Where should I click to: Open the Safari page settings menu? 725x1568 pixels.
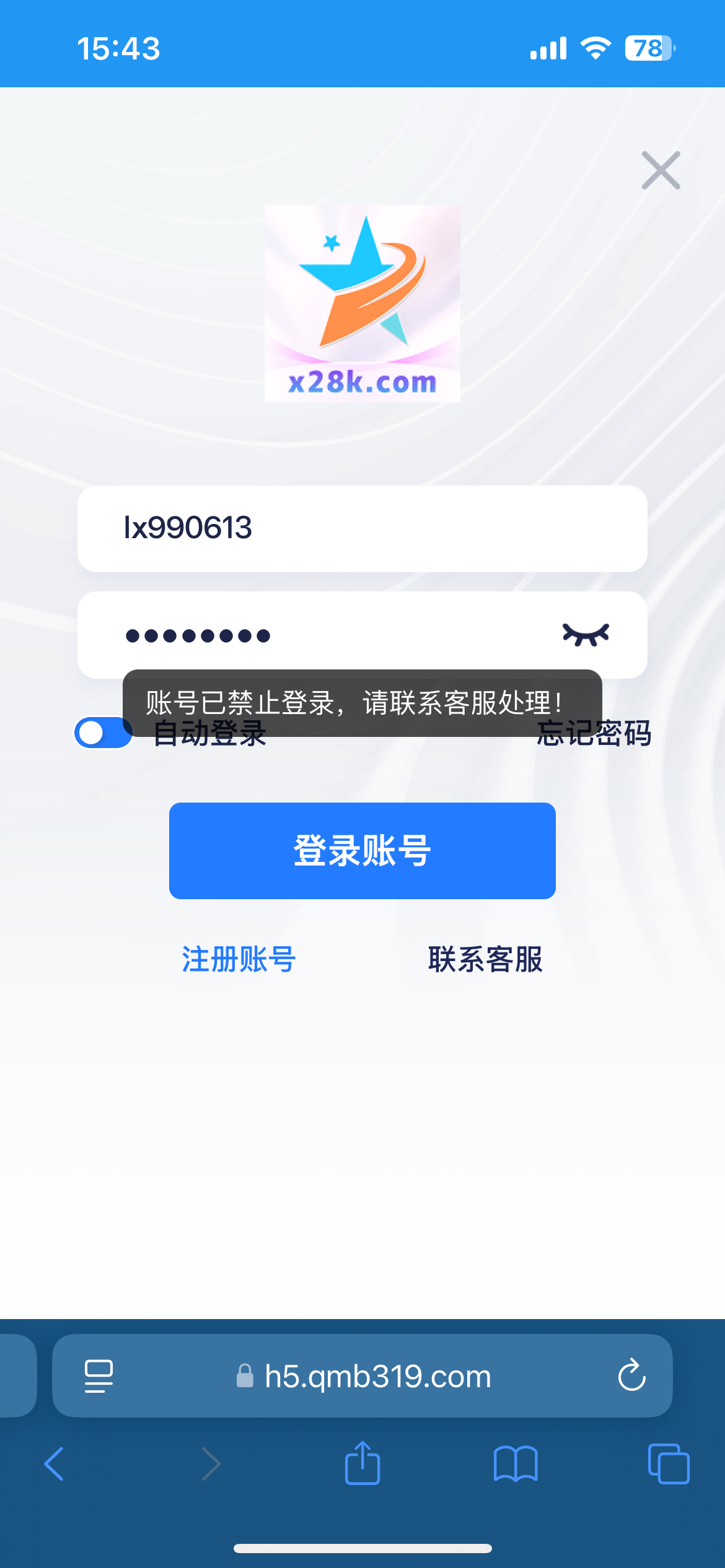point(99,1376)
